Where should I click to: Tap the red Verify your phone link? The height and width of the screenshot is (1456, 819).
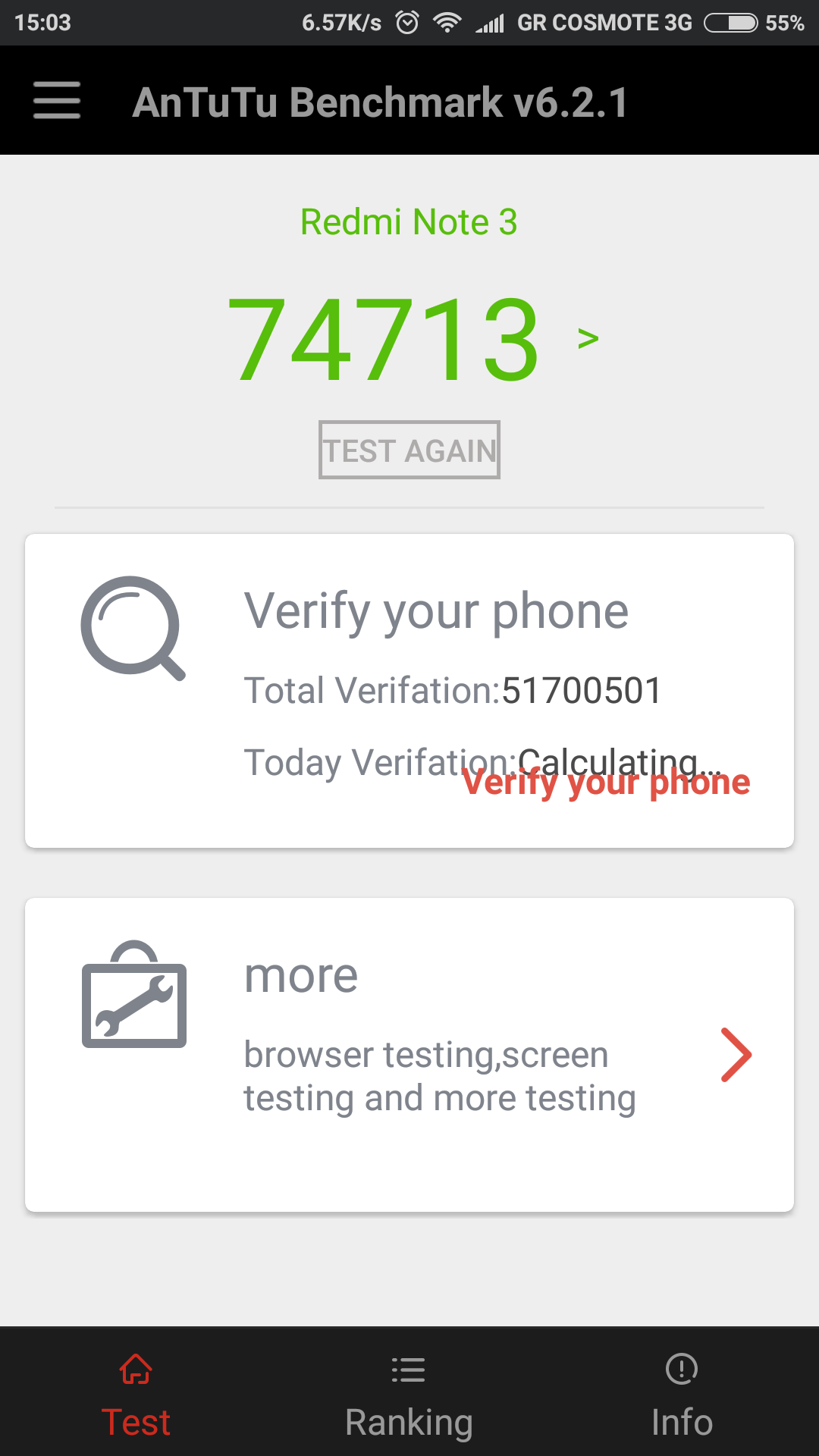606,783
